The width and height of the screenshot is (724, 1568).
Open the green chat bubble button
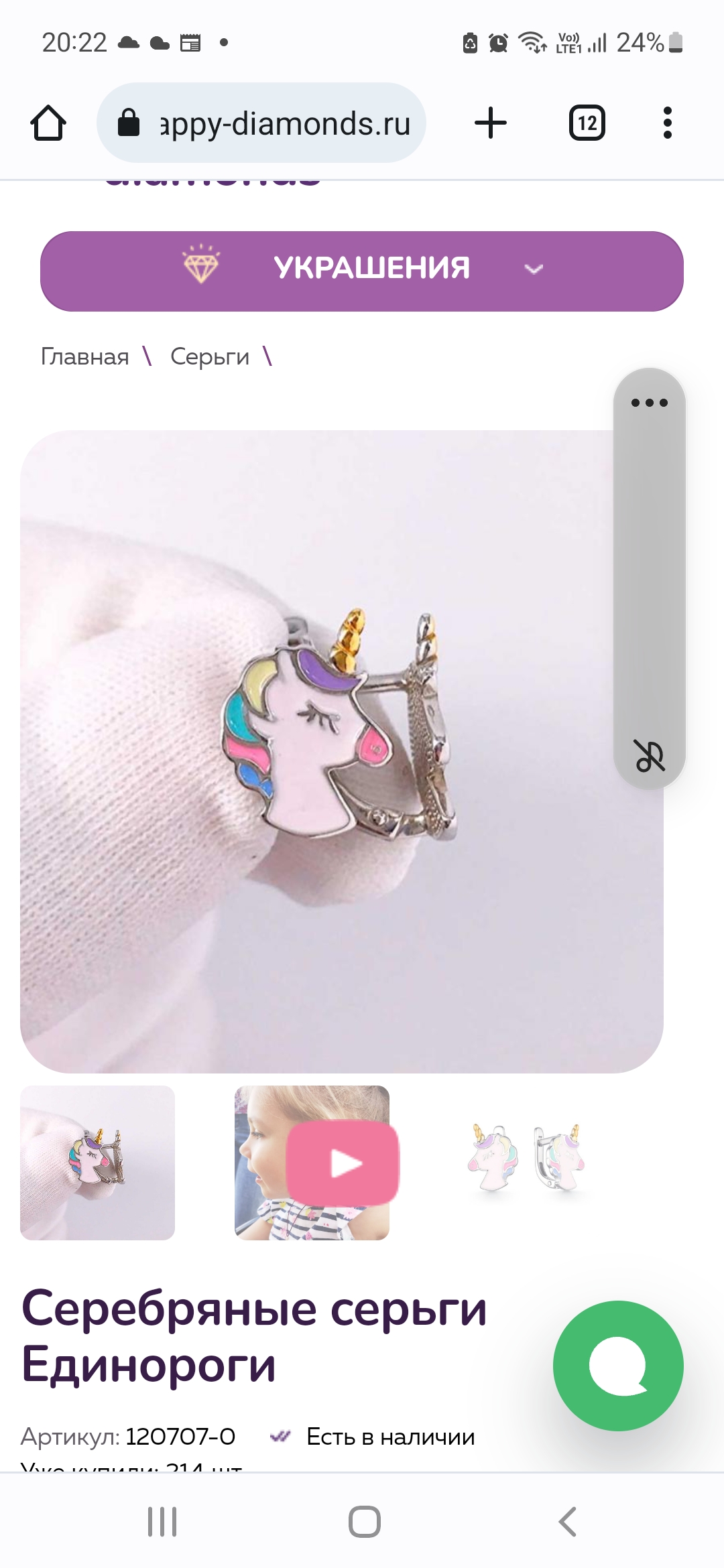click(618, 1366)
